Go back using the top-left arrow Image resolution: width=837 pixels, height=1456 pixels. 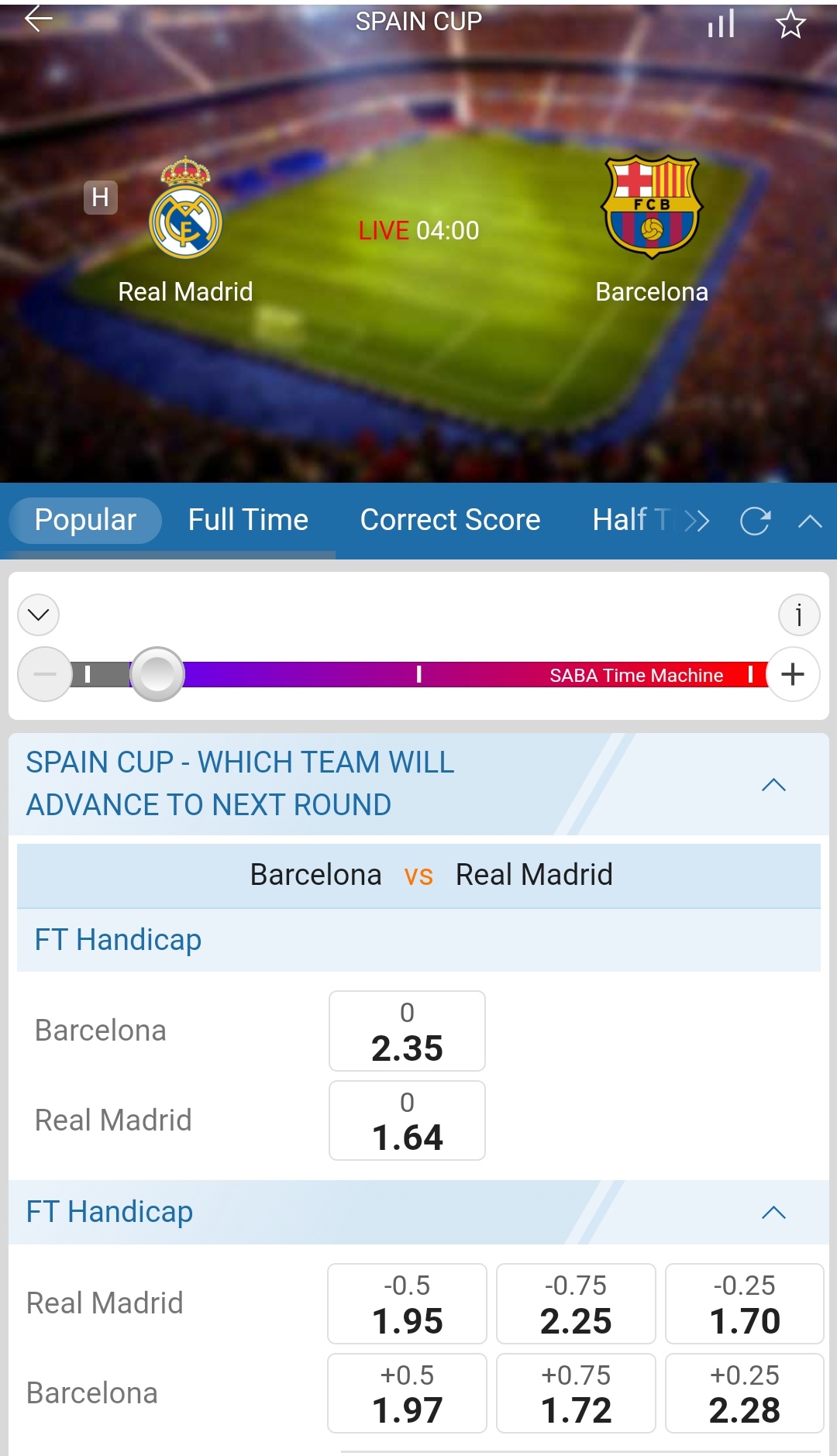pyautogui.click(x=39, y=20)
